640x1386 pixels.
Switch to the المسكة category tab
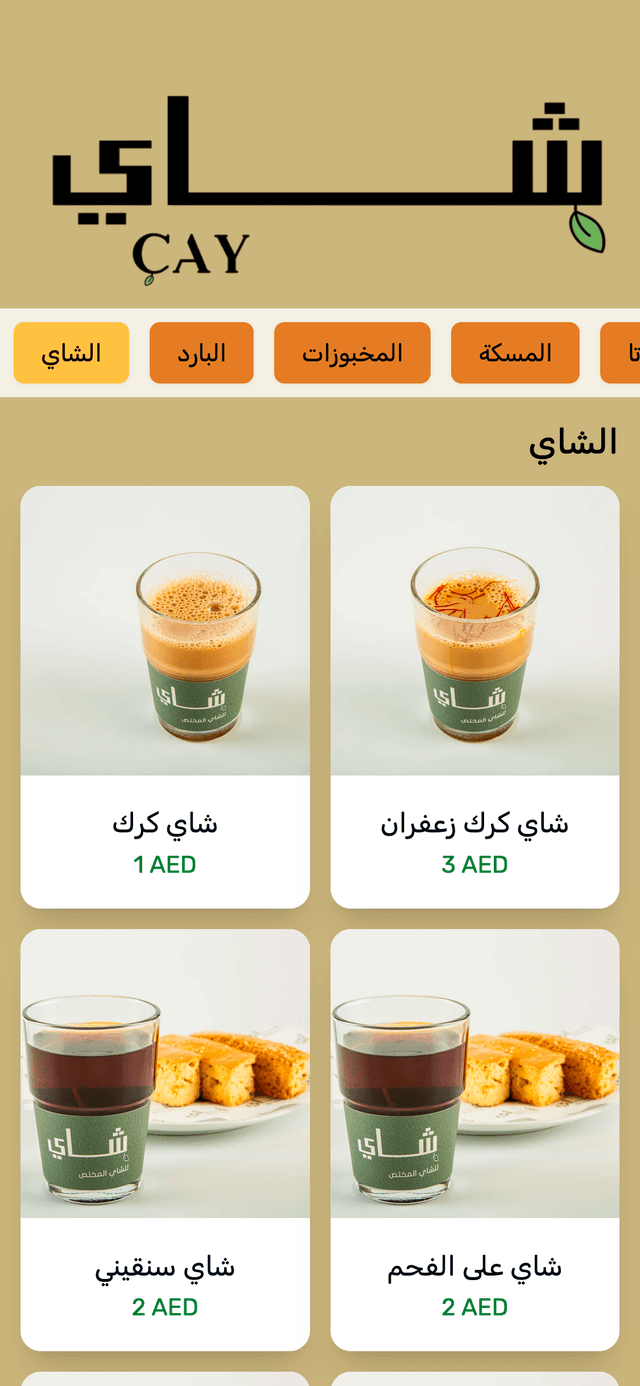click(515, 353)
